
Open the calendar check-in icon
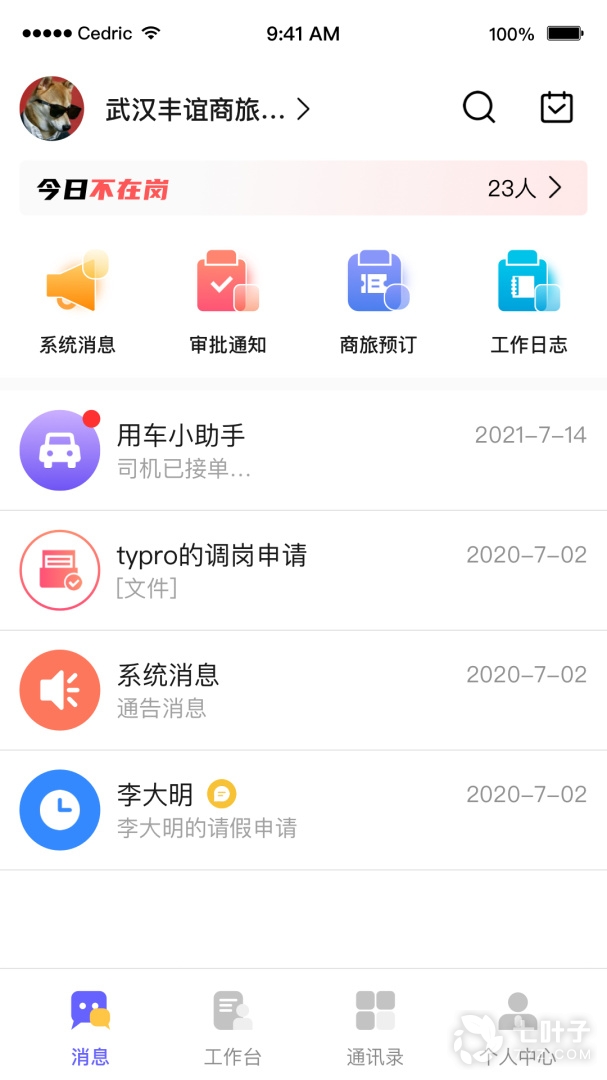[x=556, y=107]
